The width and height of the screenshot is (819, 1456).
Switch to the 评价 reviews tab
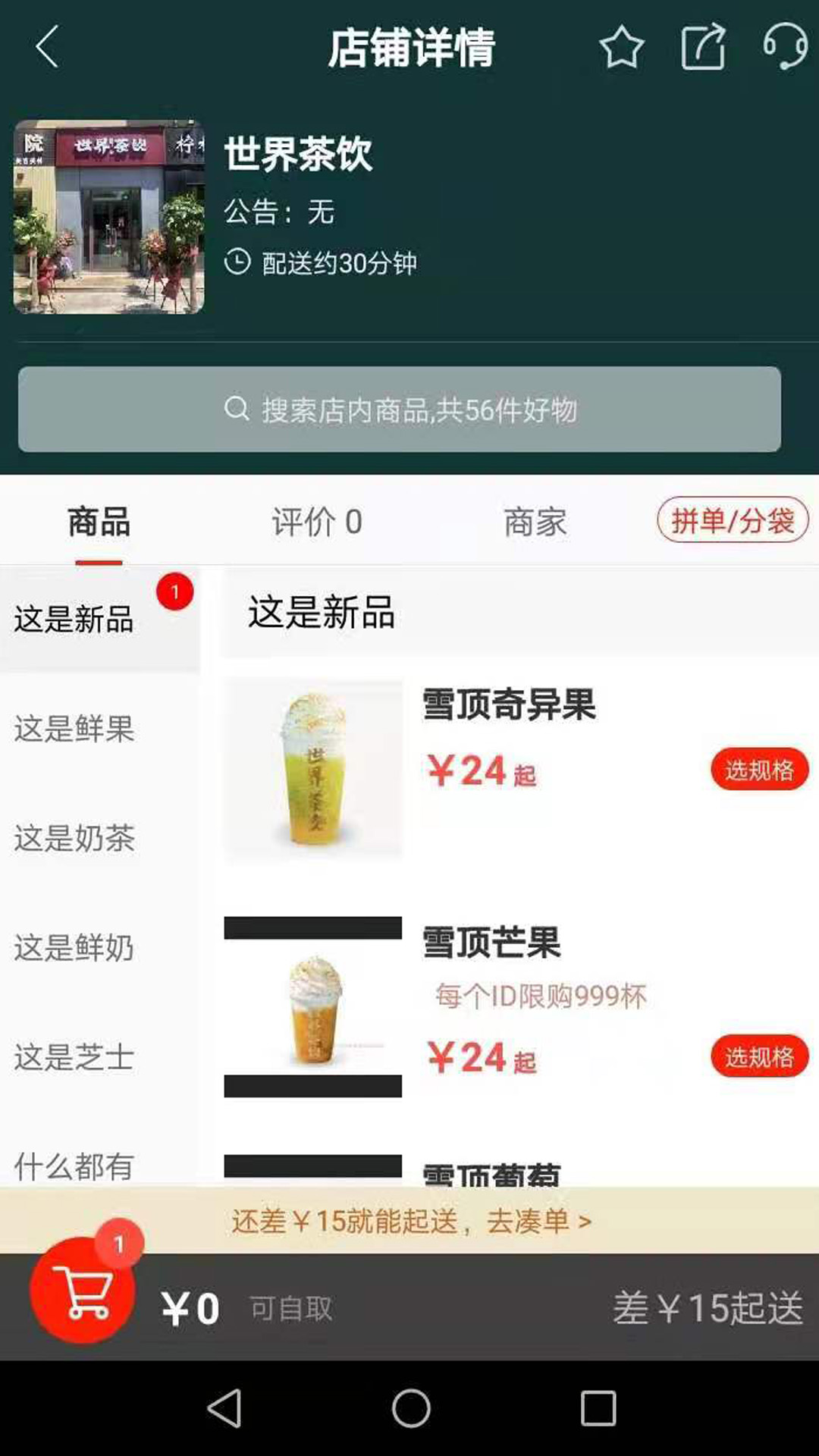coord(317,522)
